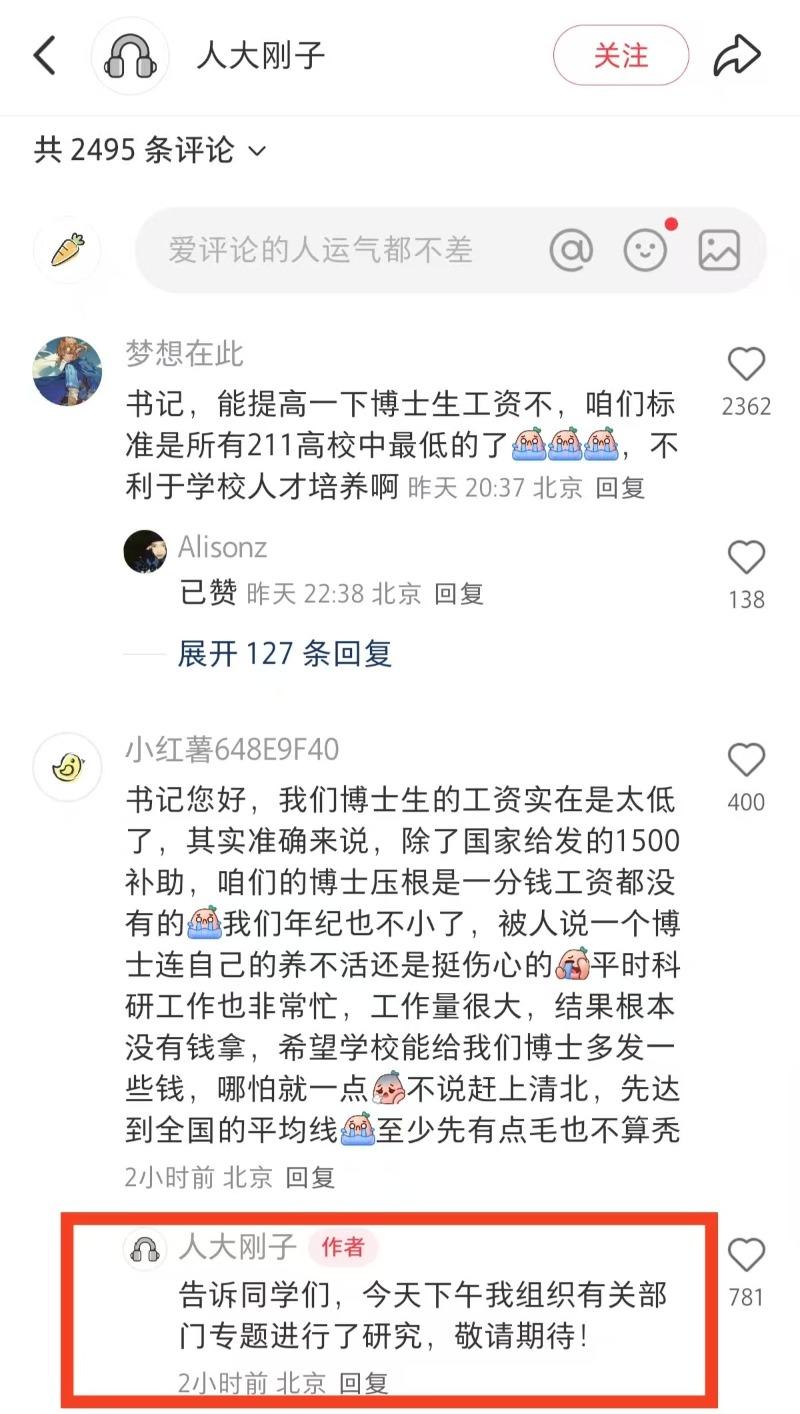Open the comment sorting dropdown beside 2495 条评论
The height and width of the screenshot is (1414, 800).
(x=257, y=152)
